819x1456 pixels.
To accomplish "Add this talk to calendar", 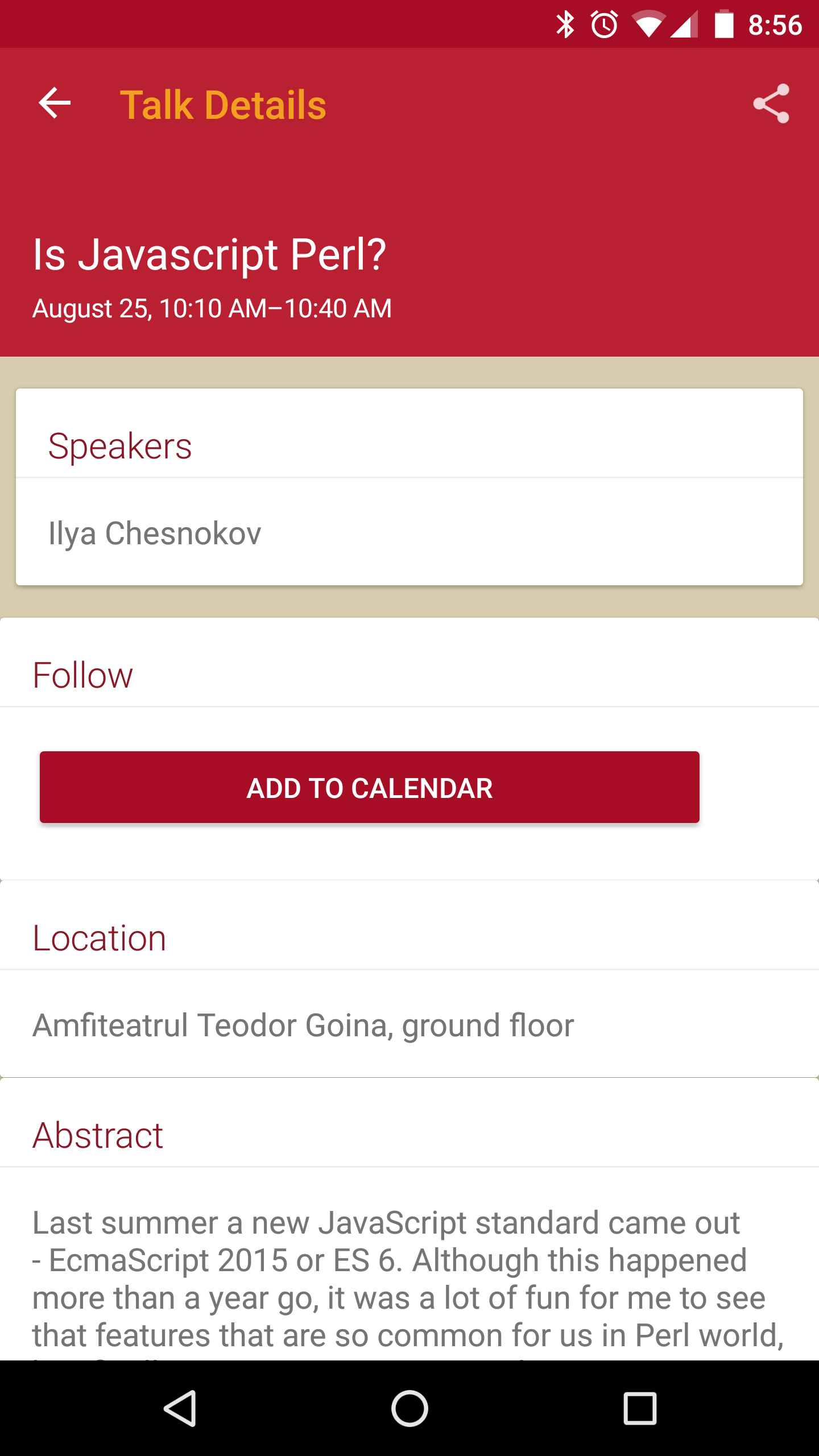I will [370, 787].
